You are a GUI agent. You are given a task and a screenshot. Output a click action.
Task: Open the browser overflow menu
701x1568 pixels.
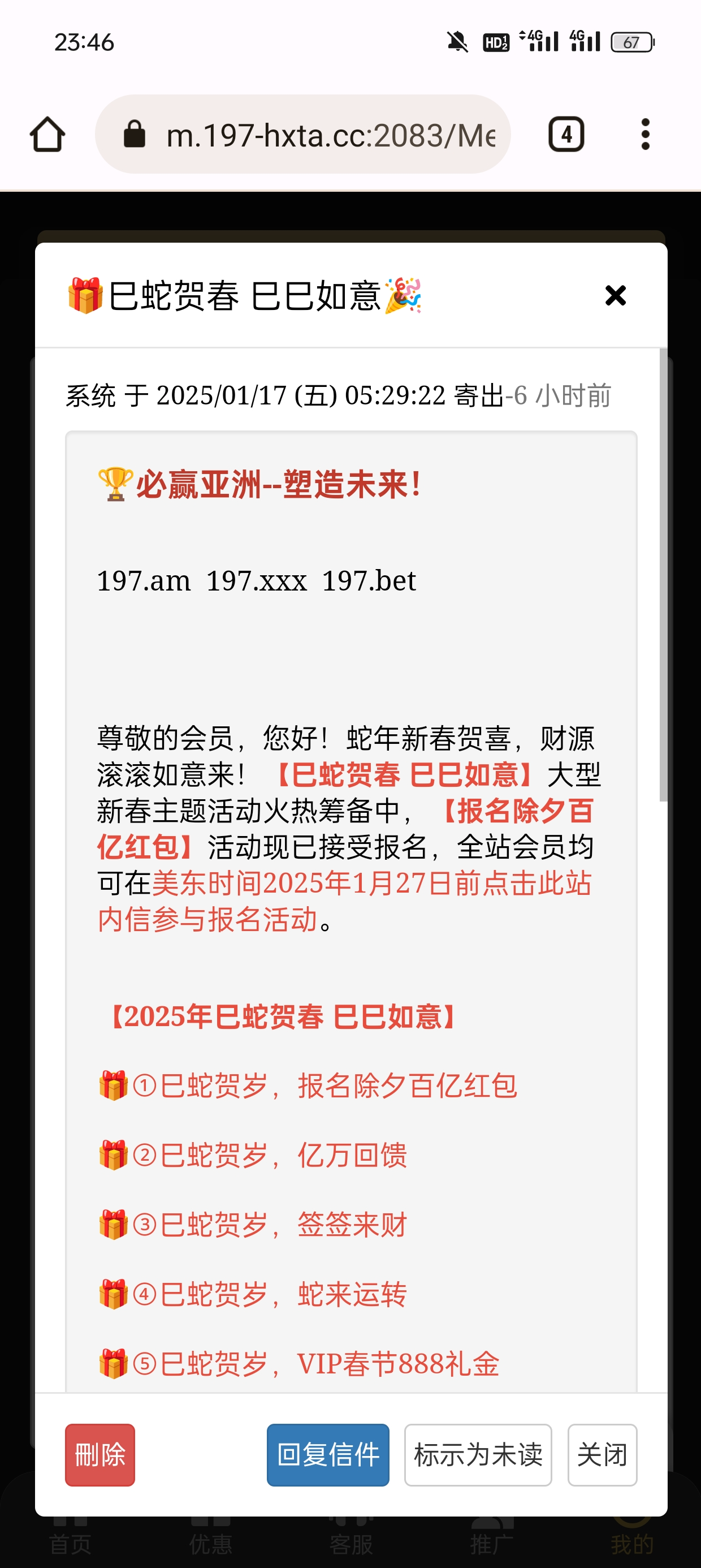point(645,134)
